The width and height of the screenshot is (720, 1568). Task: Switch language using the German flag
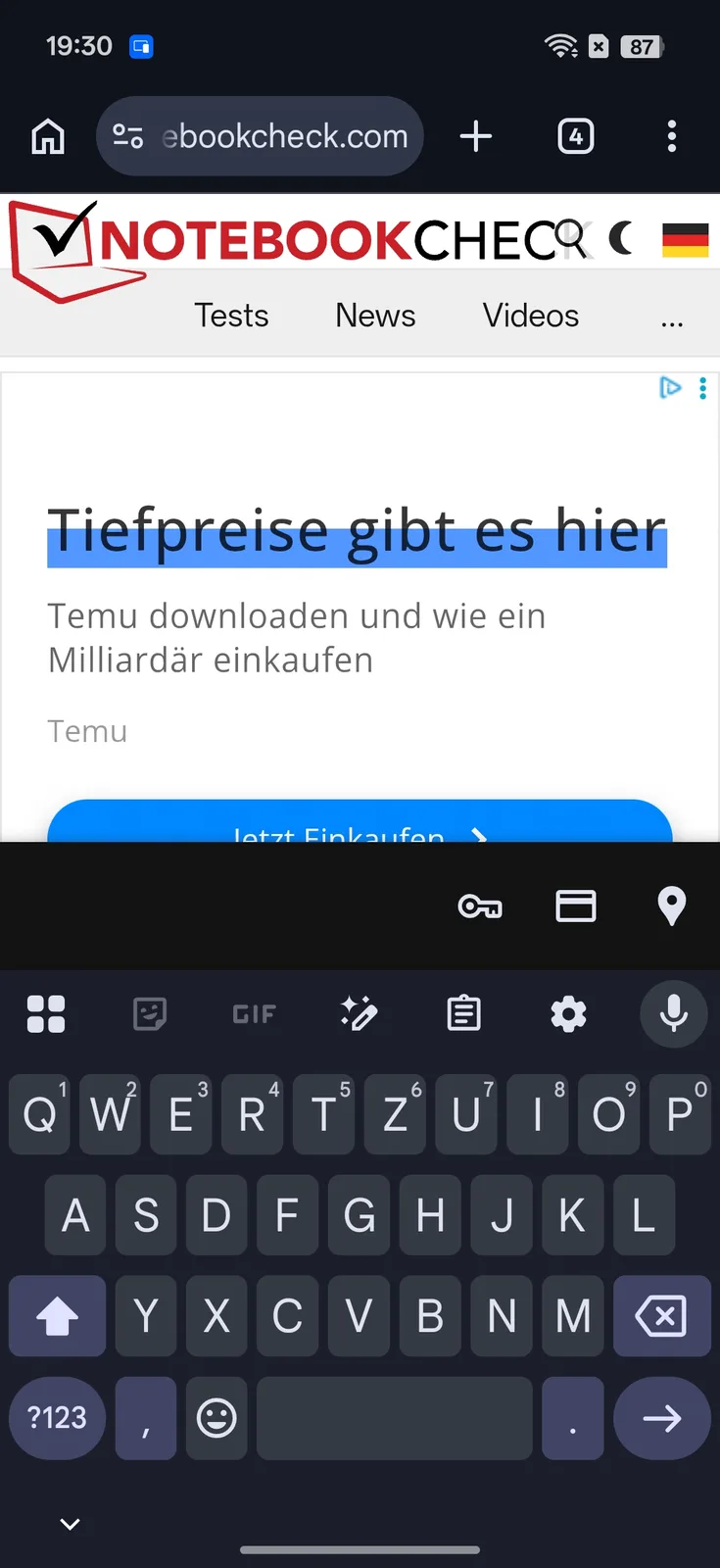685,239
